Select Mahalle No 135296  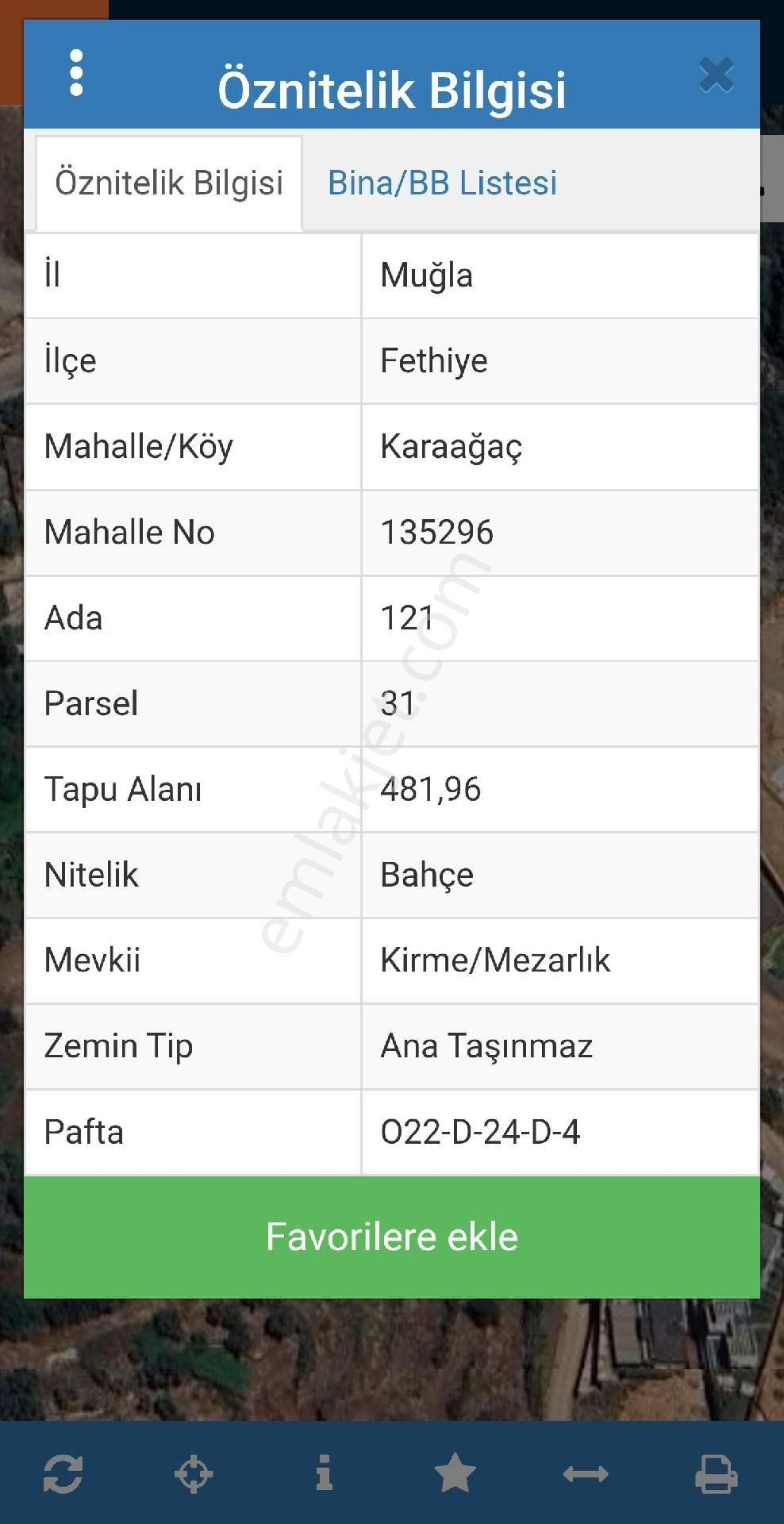click(x=437, y=533)
